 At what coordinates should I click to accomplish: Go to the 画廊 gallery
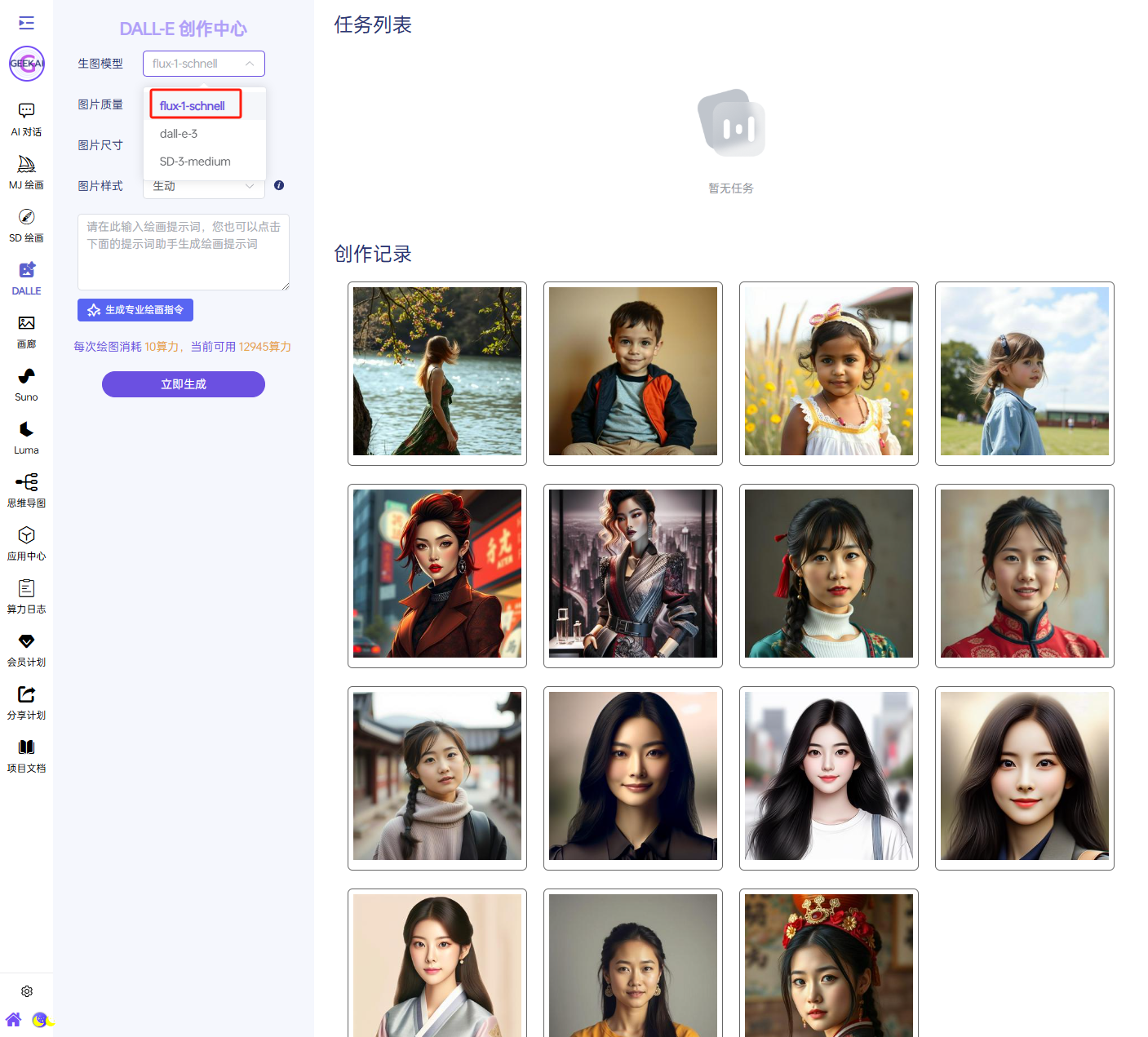coord(26,331)
